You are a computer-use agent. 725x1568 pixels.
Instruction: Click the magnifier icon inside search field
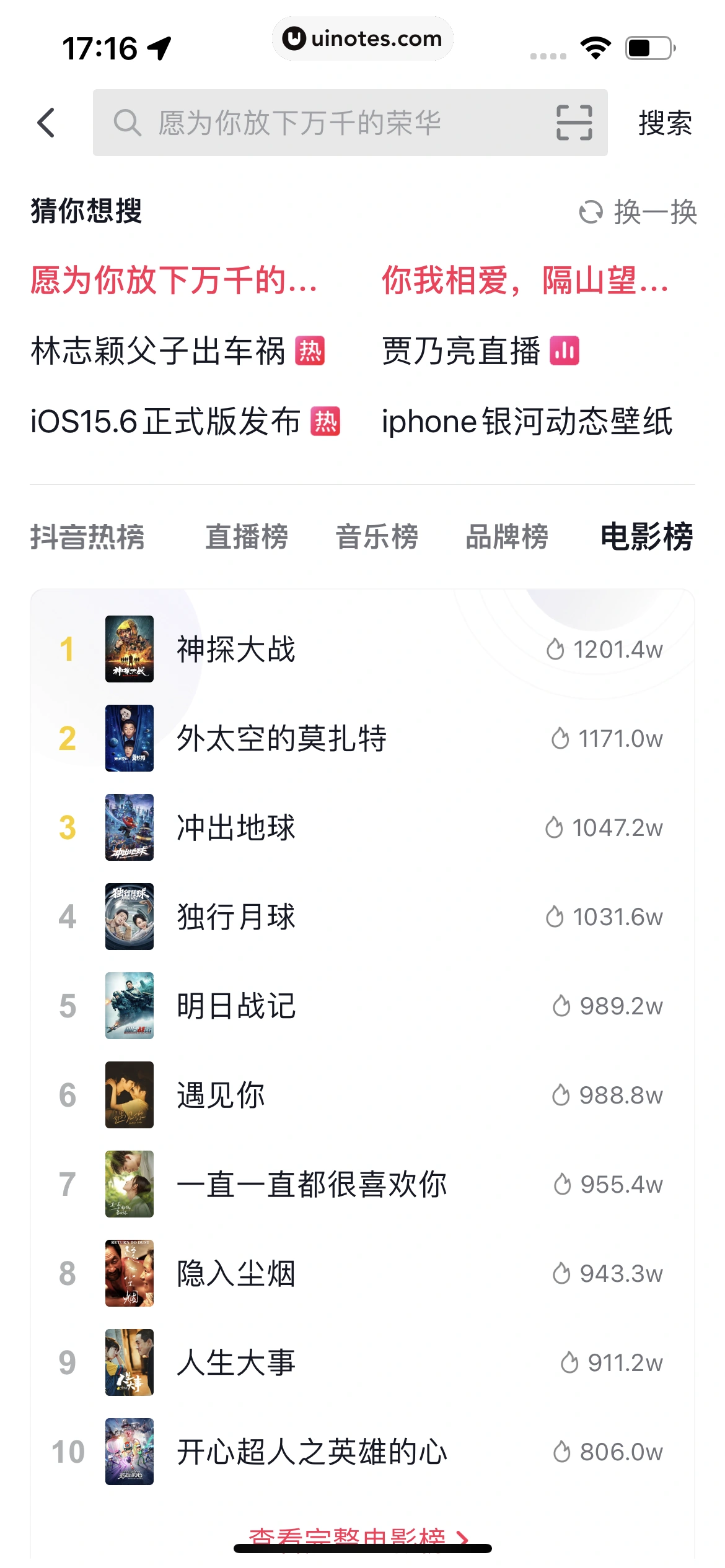126,123
